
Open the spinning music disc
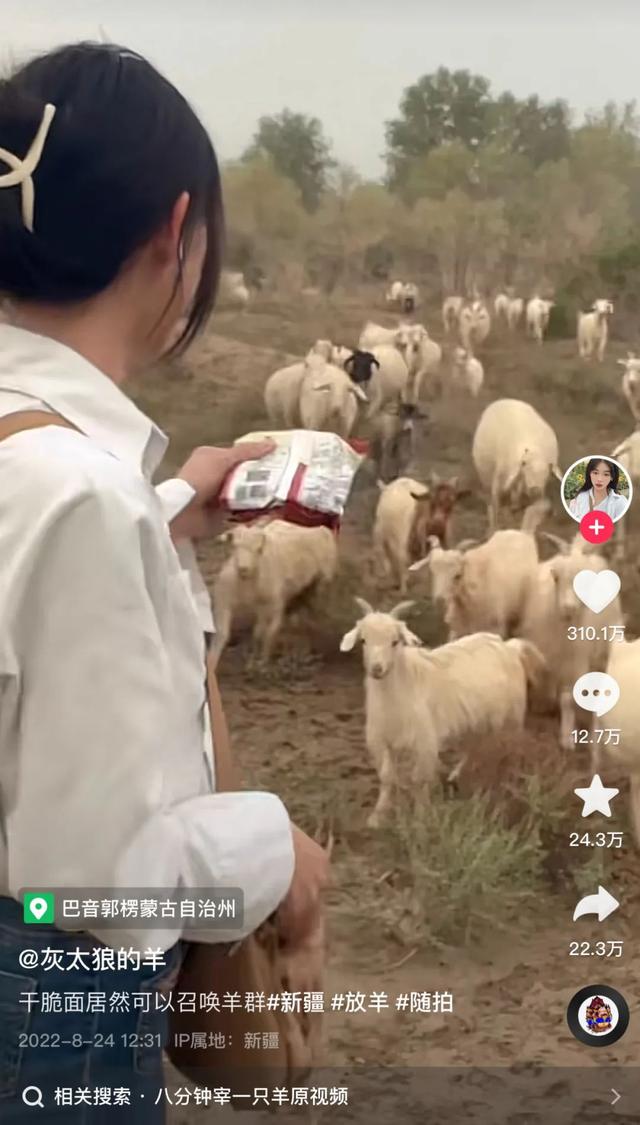click(598, 1015)
